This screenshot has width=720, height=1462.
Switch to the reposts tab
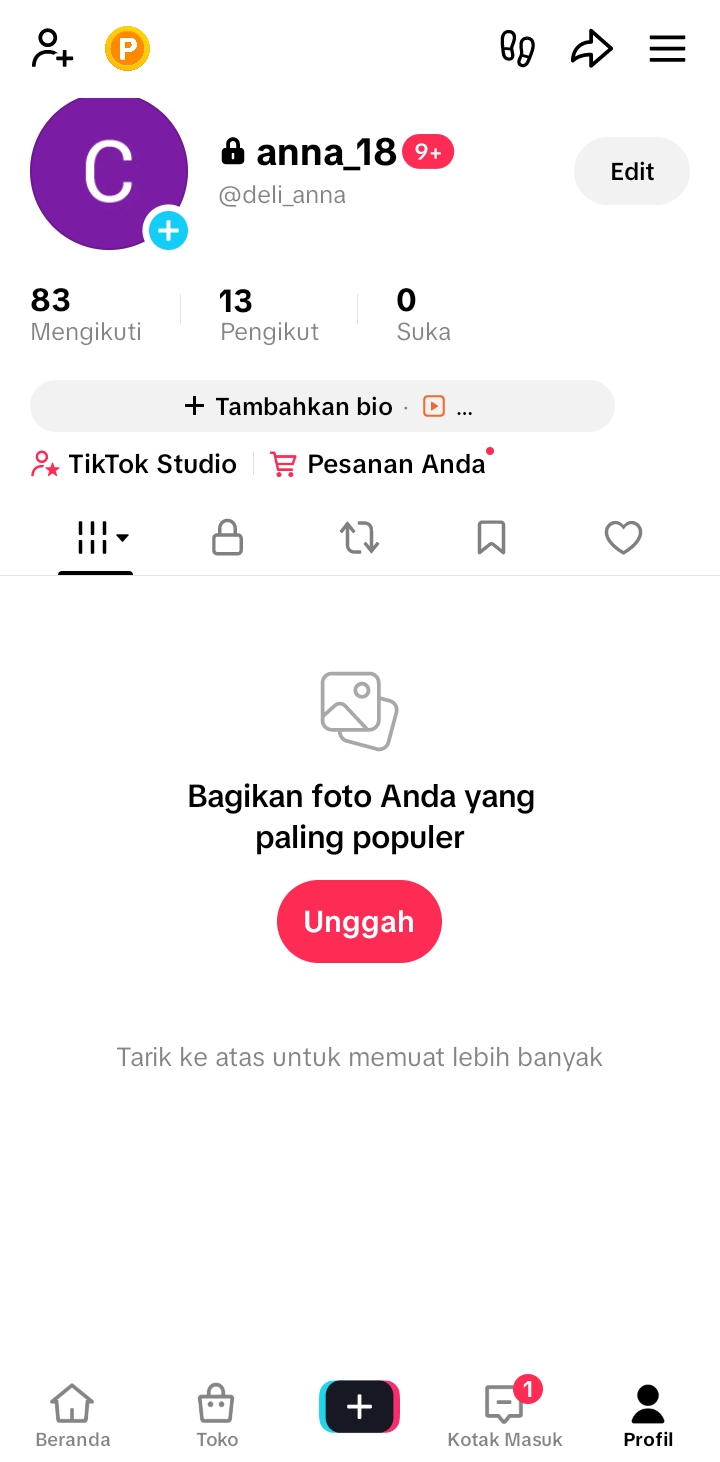tap(359, 538)
